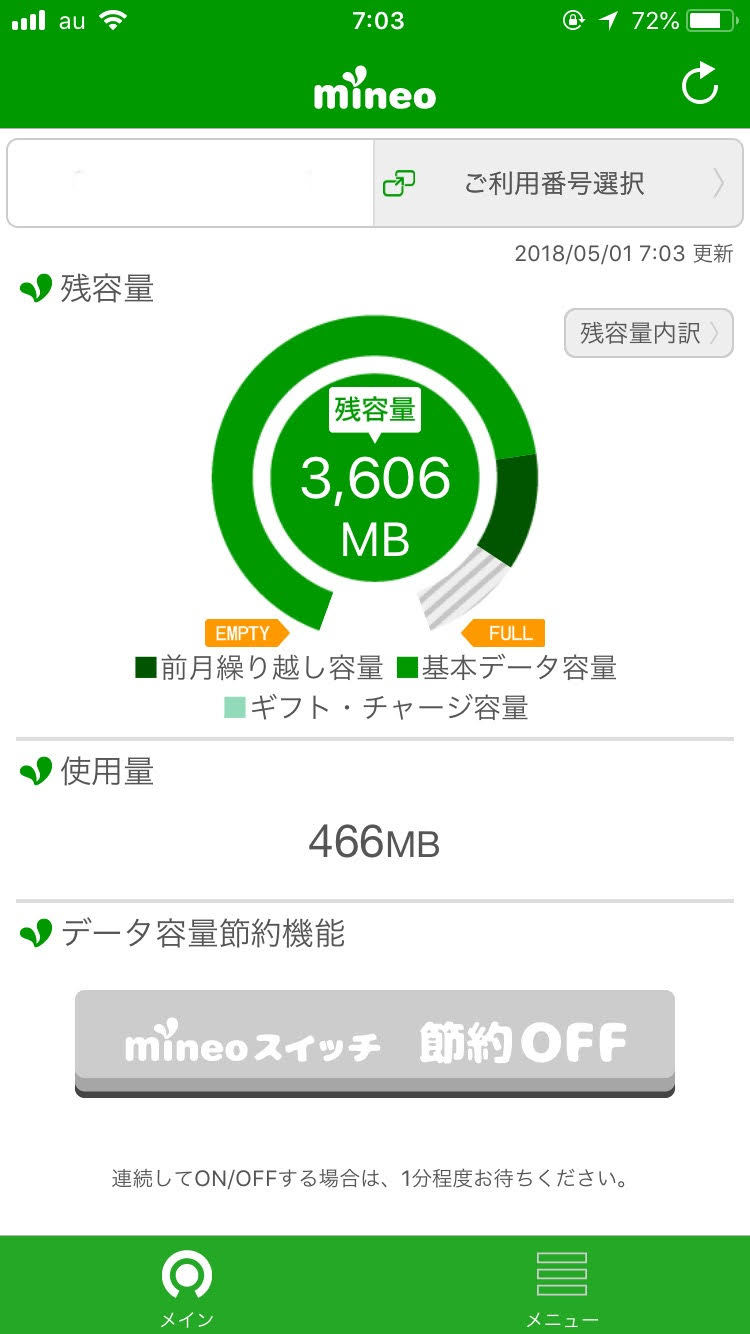Refresh data with the reload icon

pos(700,84)
